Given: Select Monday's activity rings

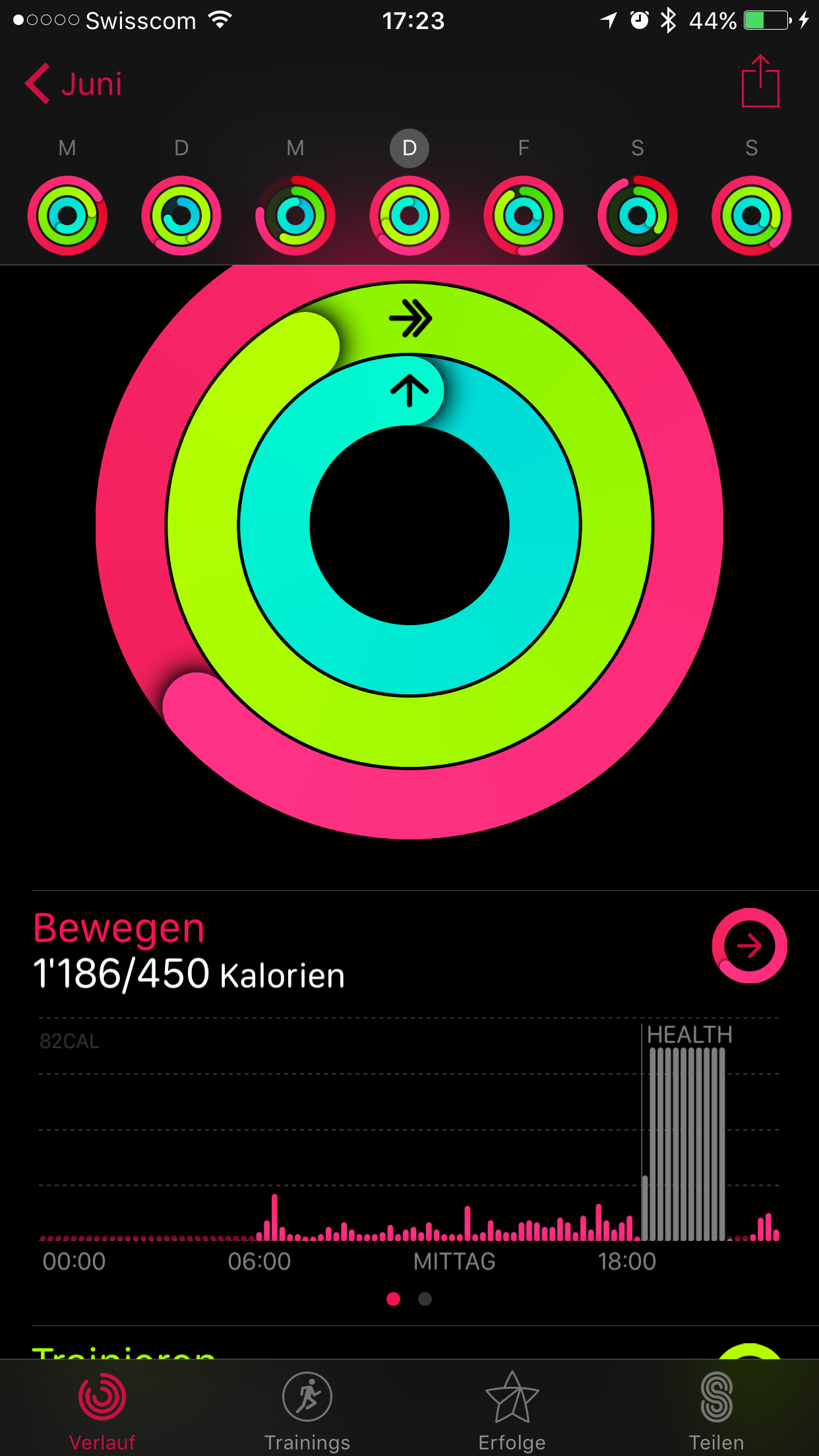Looking at the screenshot, I should (x=67, y=216).
